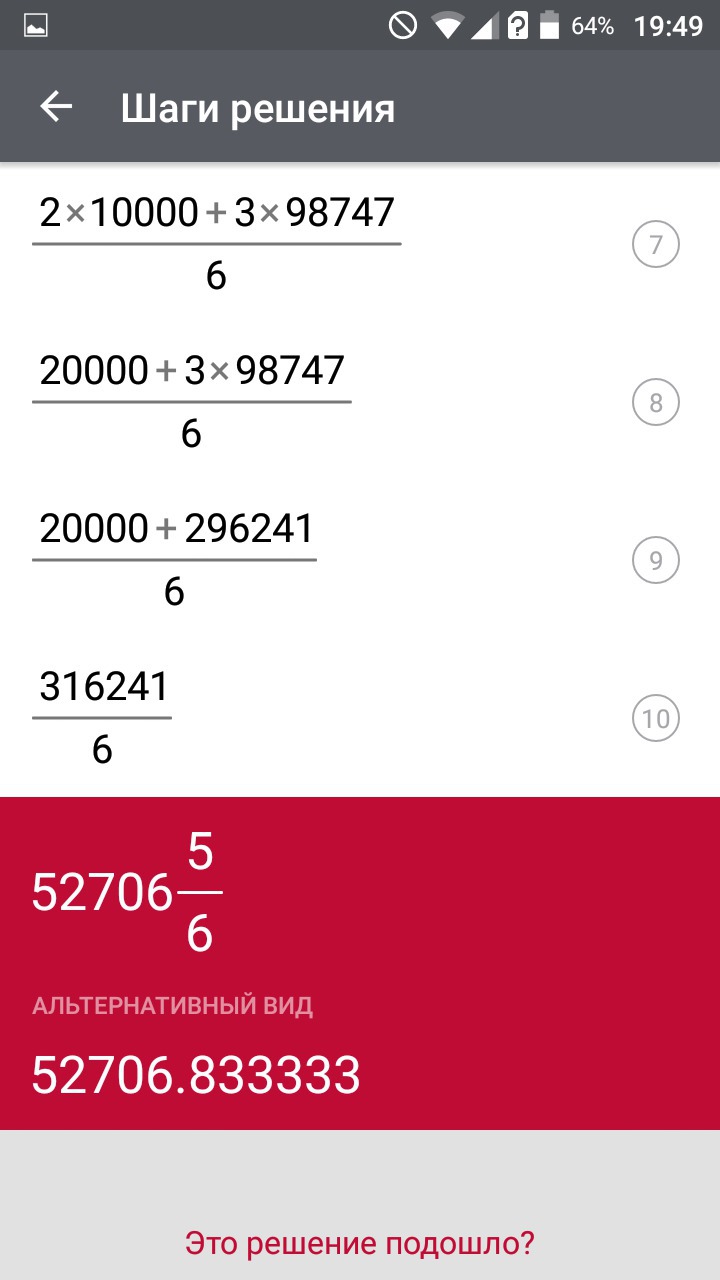This screenshot has width=720, height=1280.
Task: Show details for step 9
Action: pos(656,561)
